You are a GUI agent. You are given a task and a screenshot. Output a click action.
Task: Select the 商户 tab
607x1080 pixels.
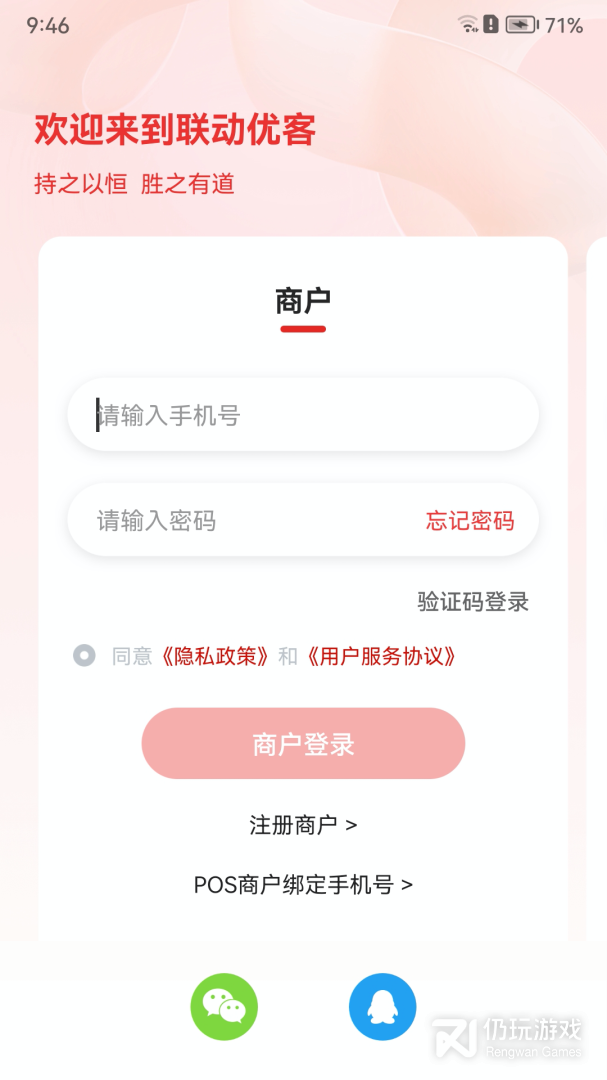click(303, 300)
